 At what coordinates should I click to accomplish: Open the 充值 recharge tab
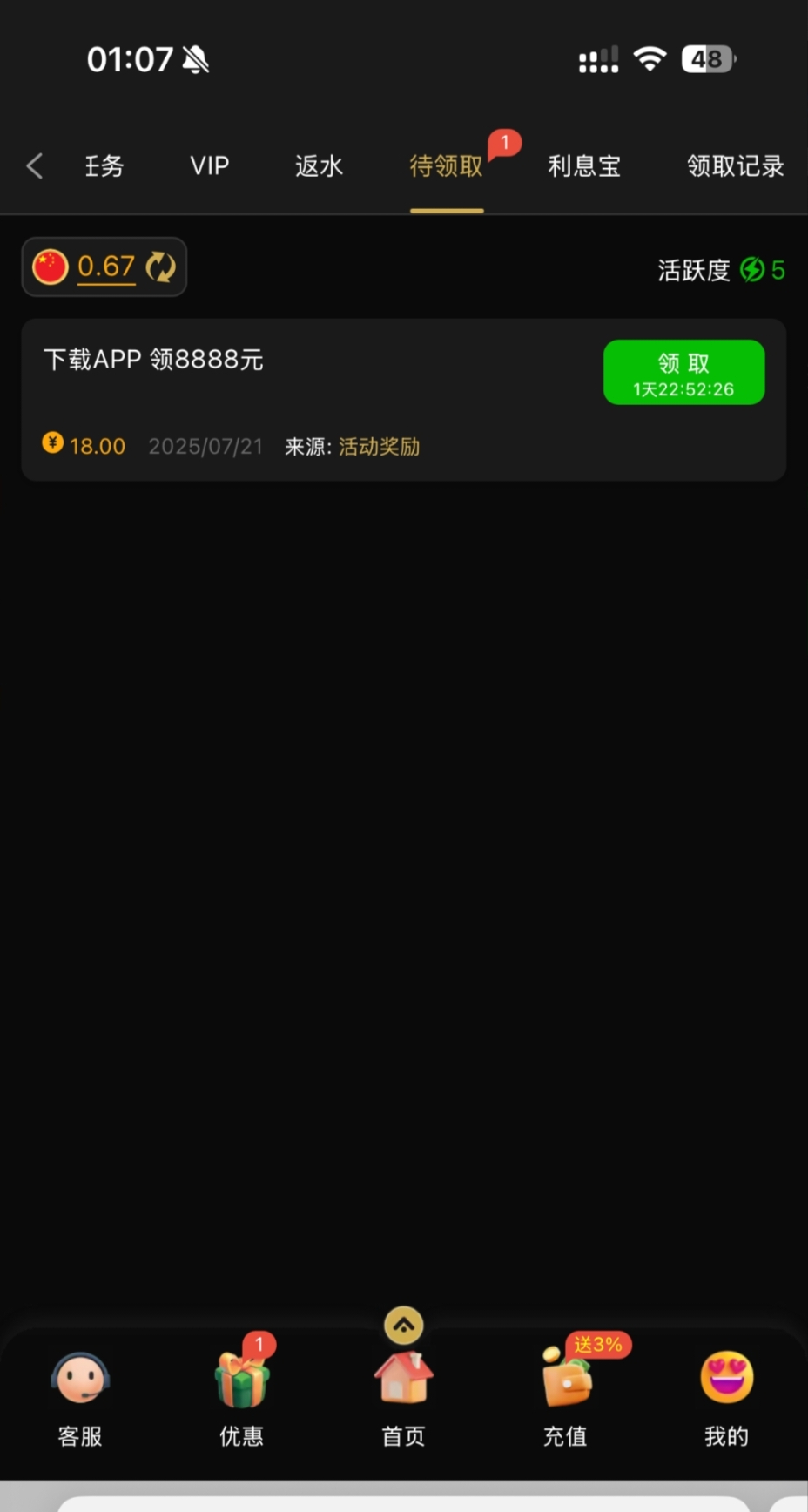click(565, 1400)
